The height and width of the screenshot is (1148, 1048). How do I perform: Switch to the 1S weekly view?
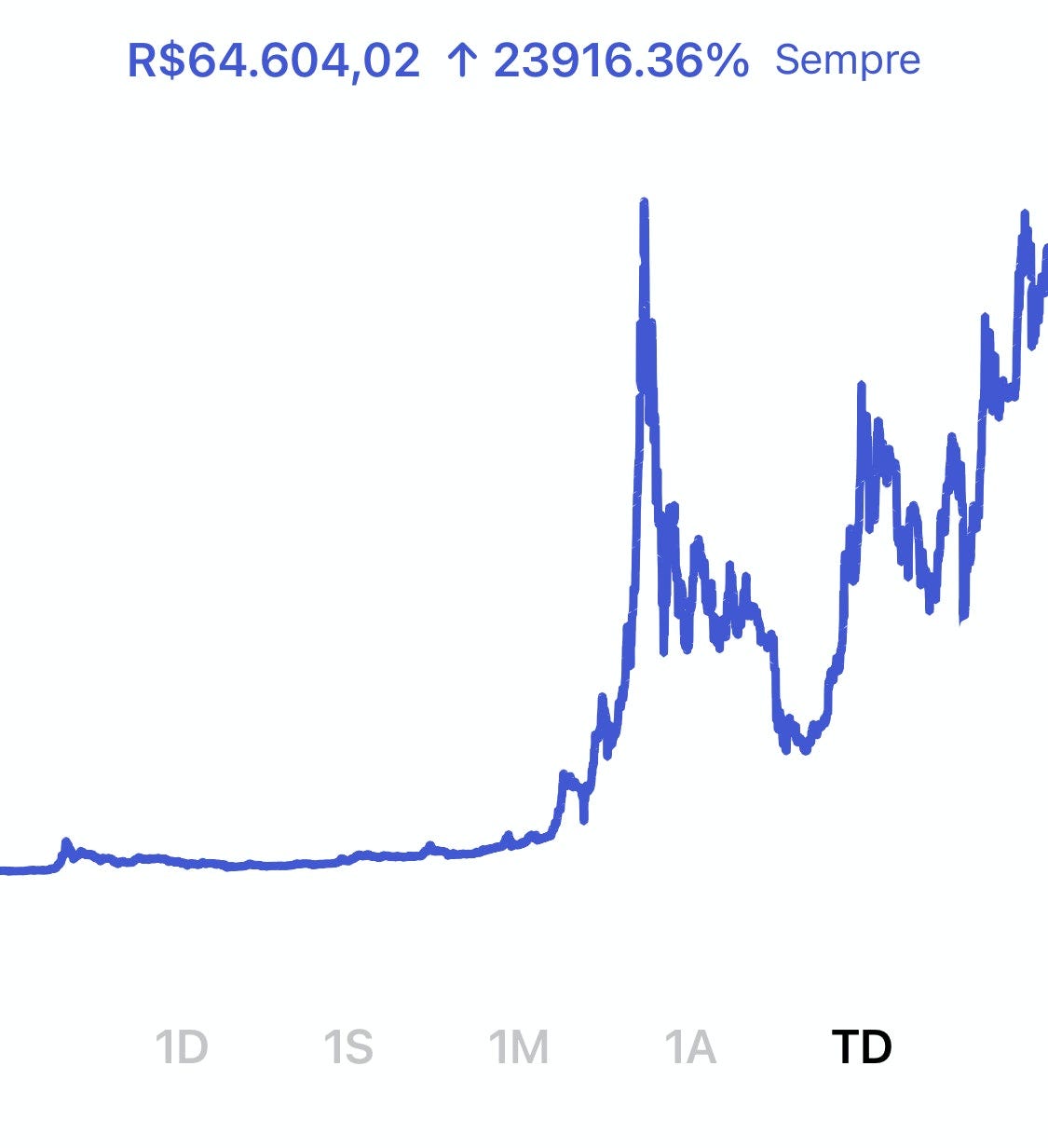(350, 1047)
